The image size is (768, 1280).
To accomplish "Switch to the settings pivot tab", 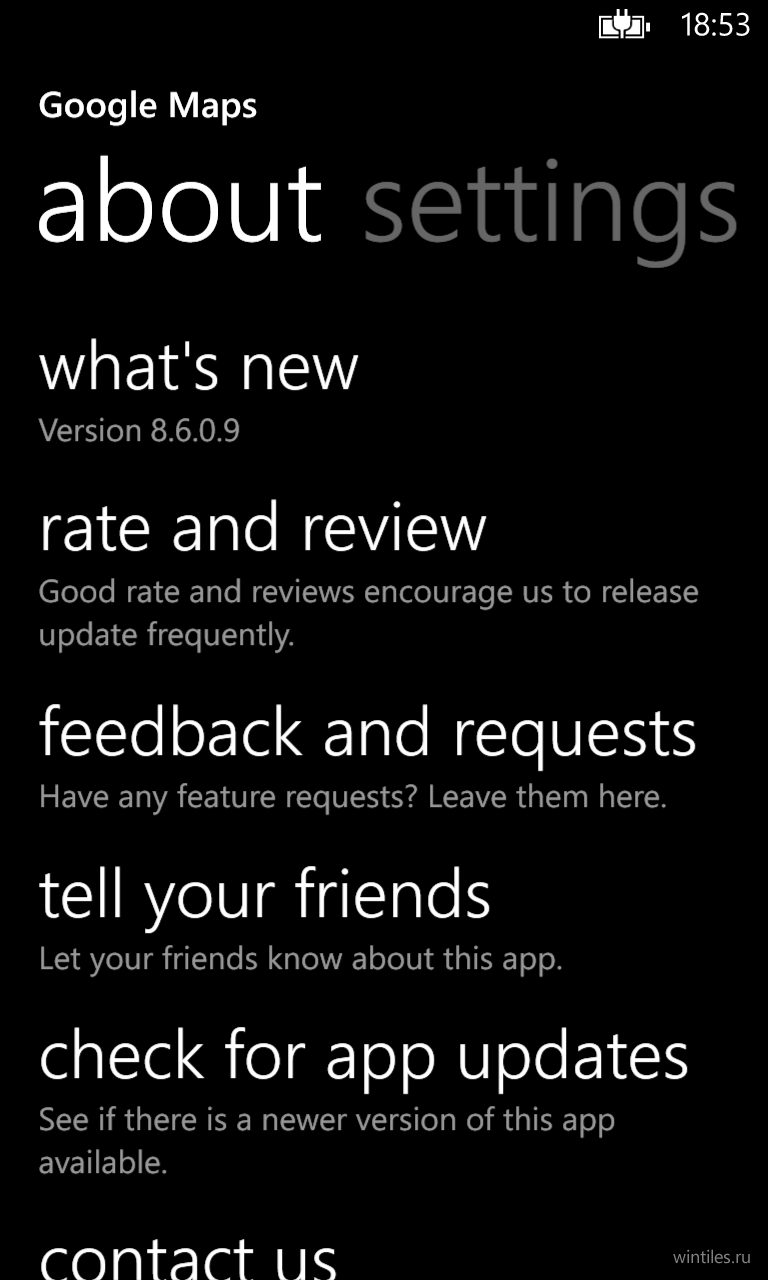I will click(551, 208).
